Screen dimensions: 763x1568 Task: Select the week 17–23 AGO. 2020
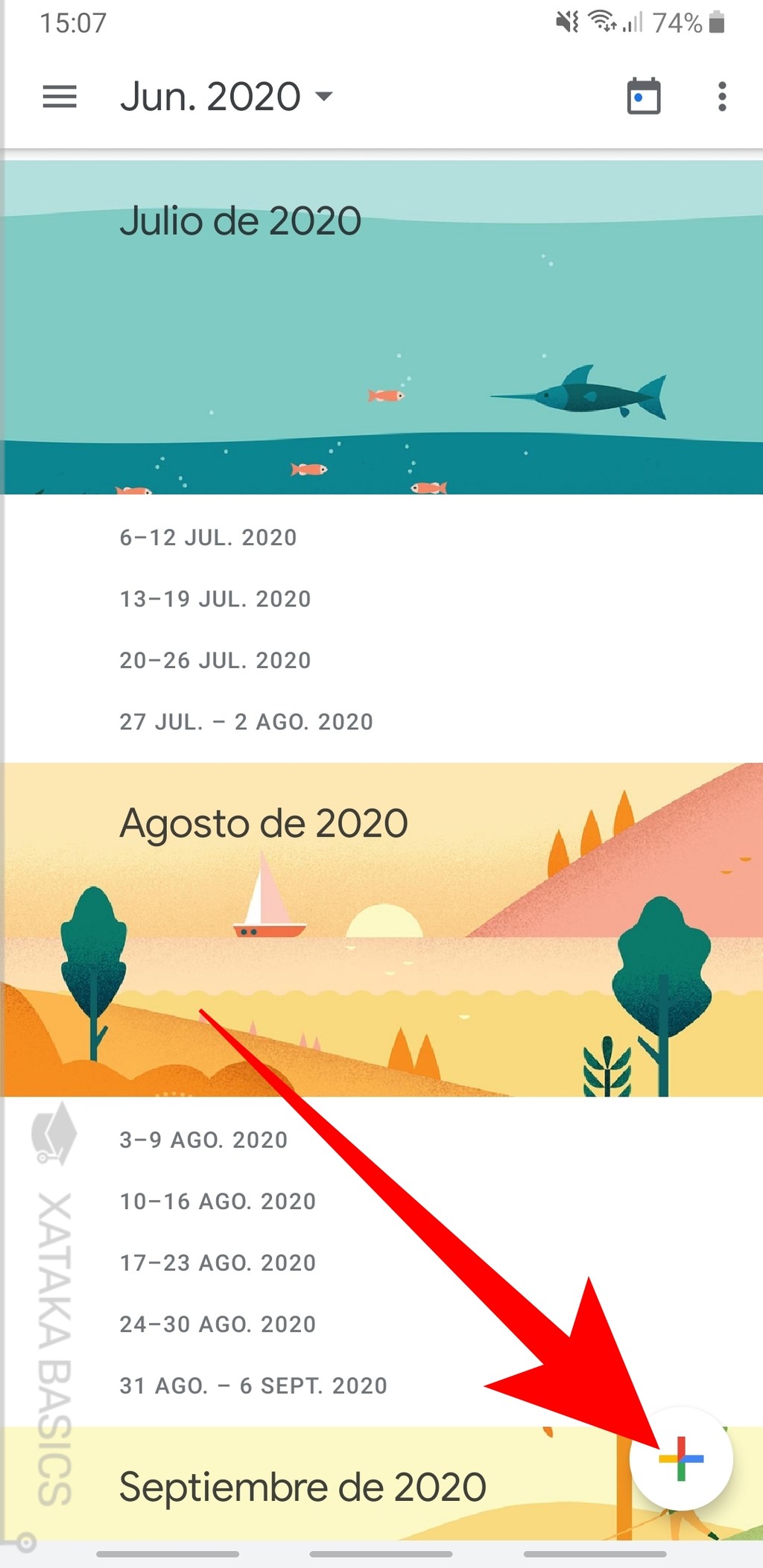pyautogui.click(x=217, y=1263)
